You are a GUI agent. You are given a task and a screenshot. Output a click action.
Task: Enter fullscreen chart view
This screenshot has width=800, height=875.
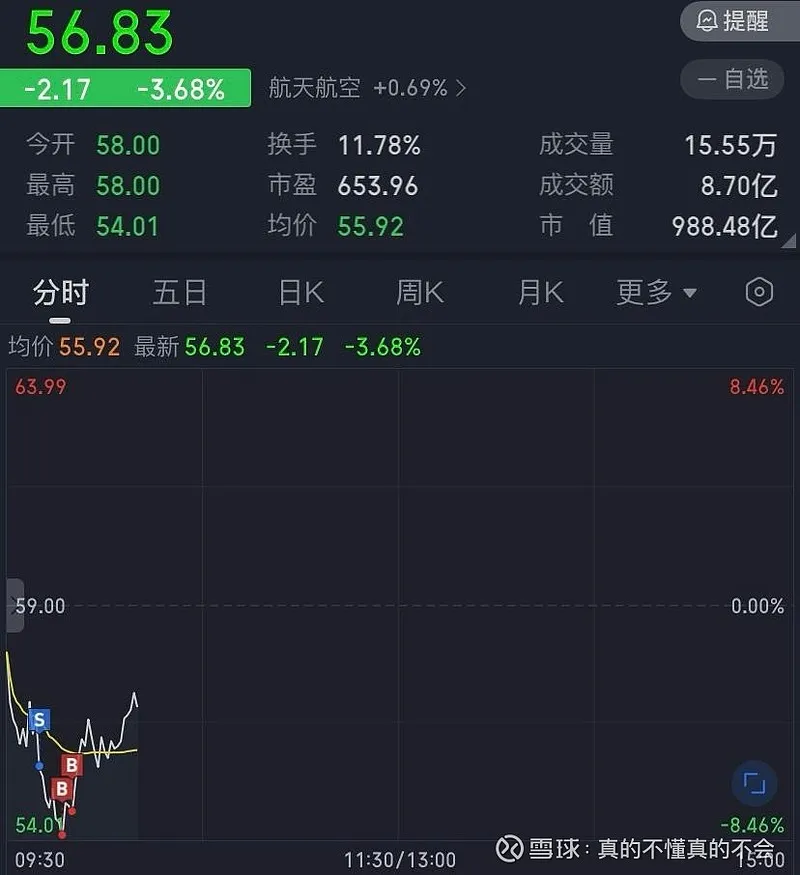point(755,783)
